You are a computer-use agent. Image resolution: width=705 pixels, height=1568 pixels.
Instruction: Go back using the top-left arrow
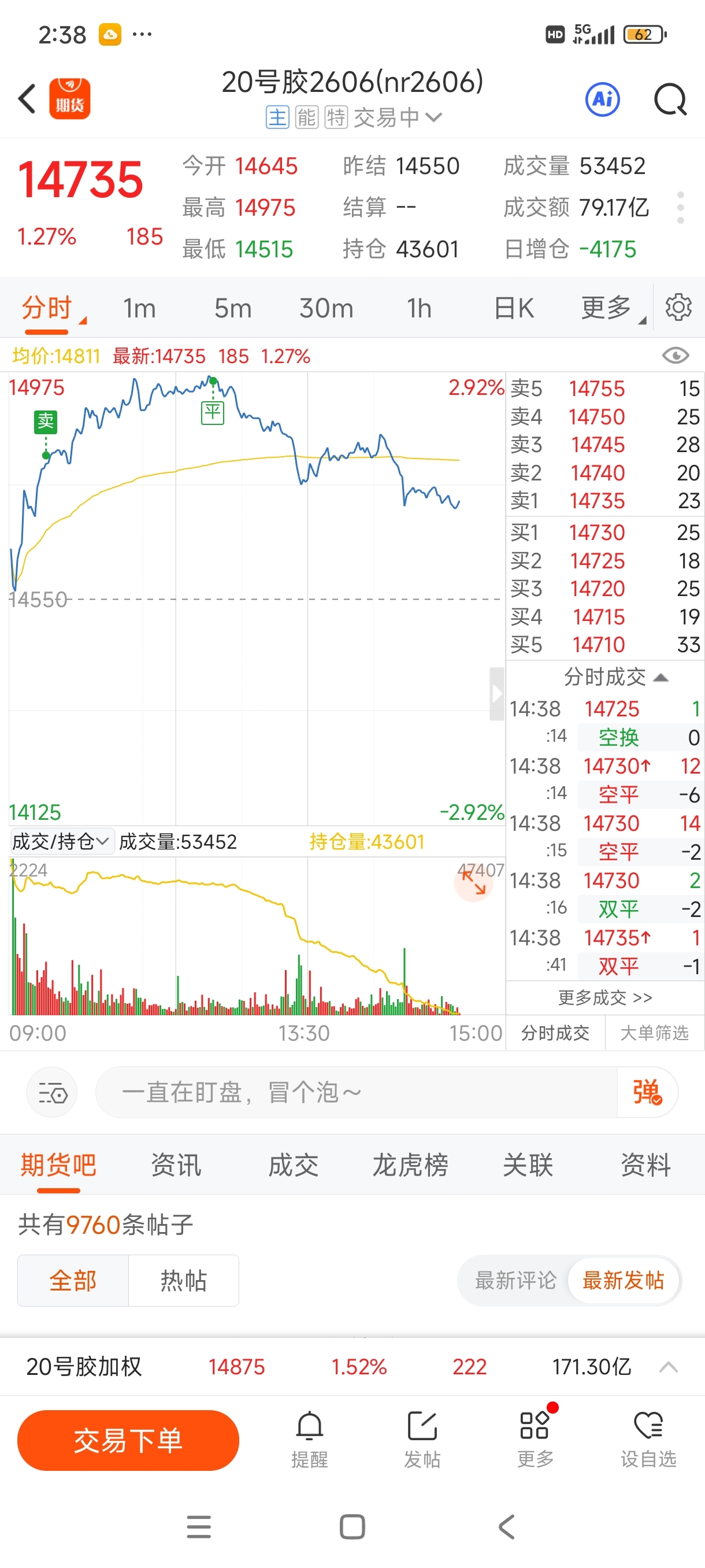click(x=27, y=99)
